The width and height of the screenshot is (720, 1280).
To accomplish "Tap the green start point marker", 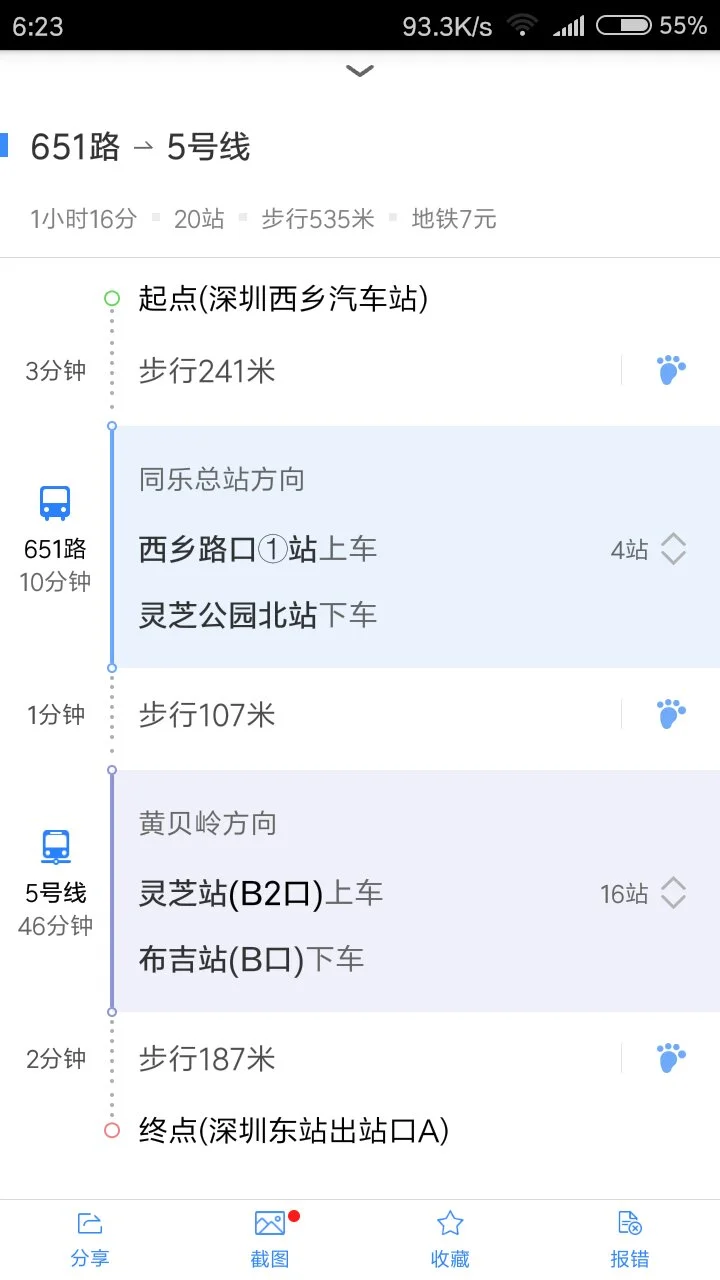I will point(110,297).
